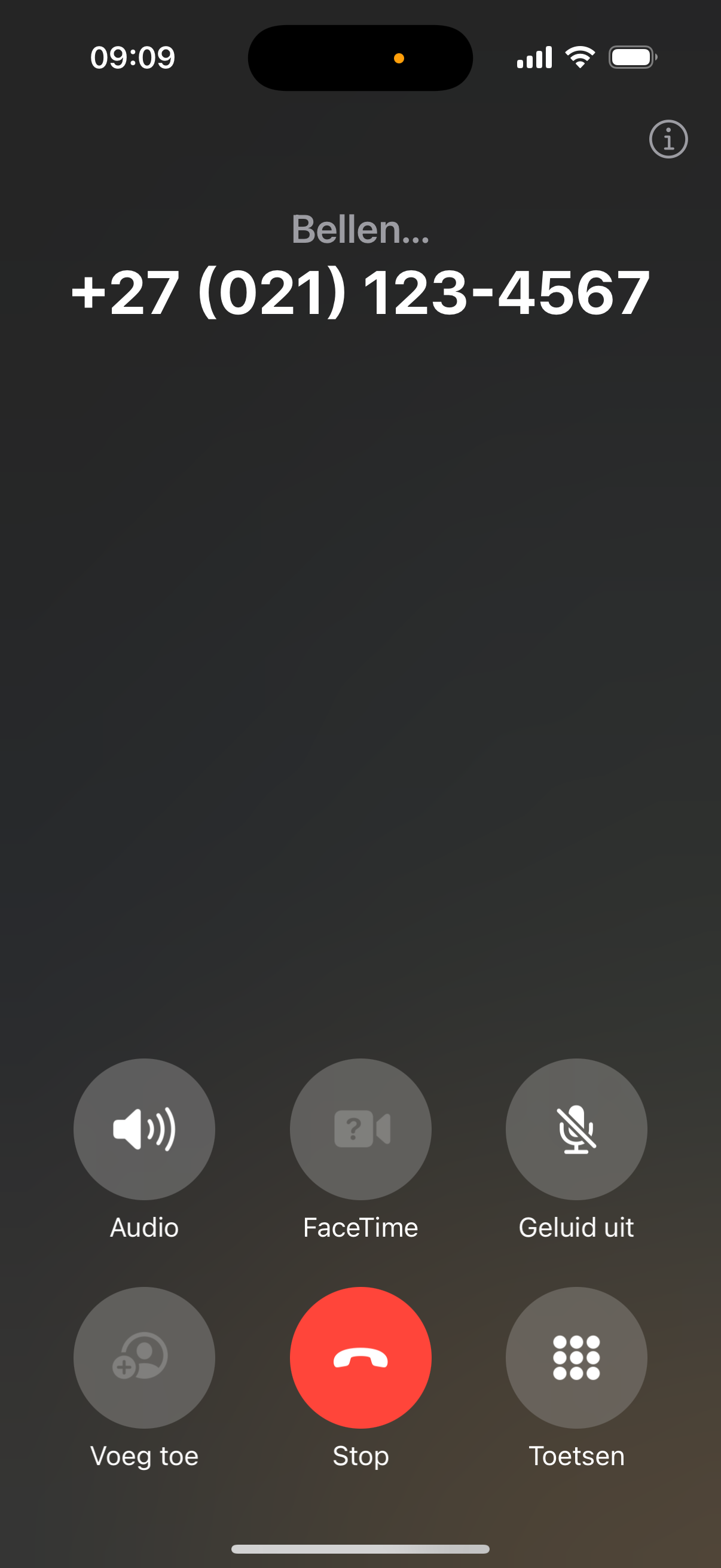Mute the microphone with Geluid uit
This screenshot has height=1568, width=721.
point(576,1129)
